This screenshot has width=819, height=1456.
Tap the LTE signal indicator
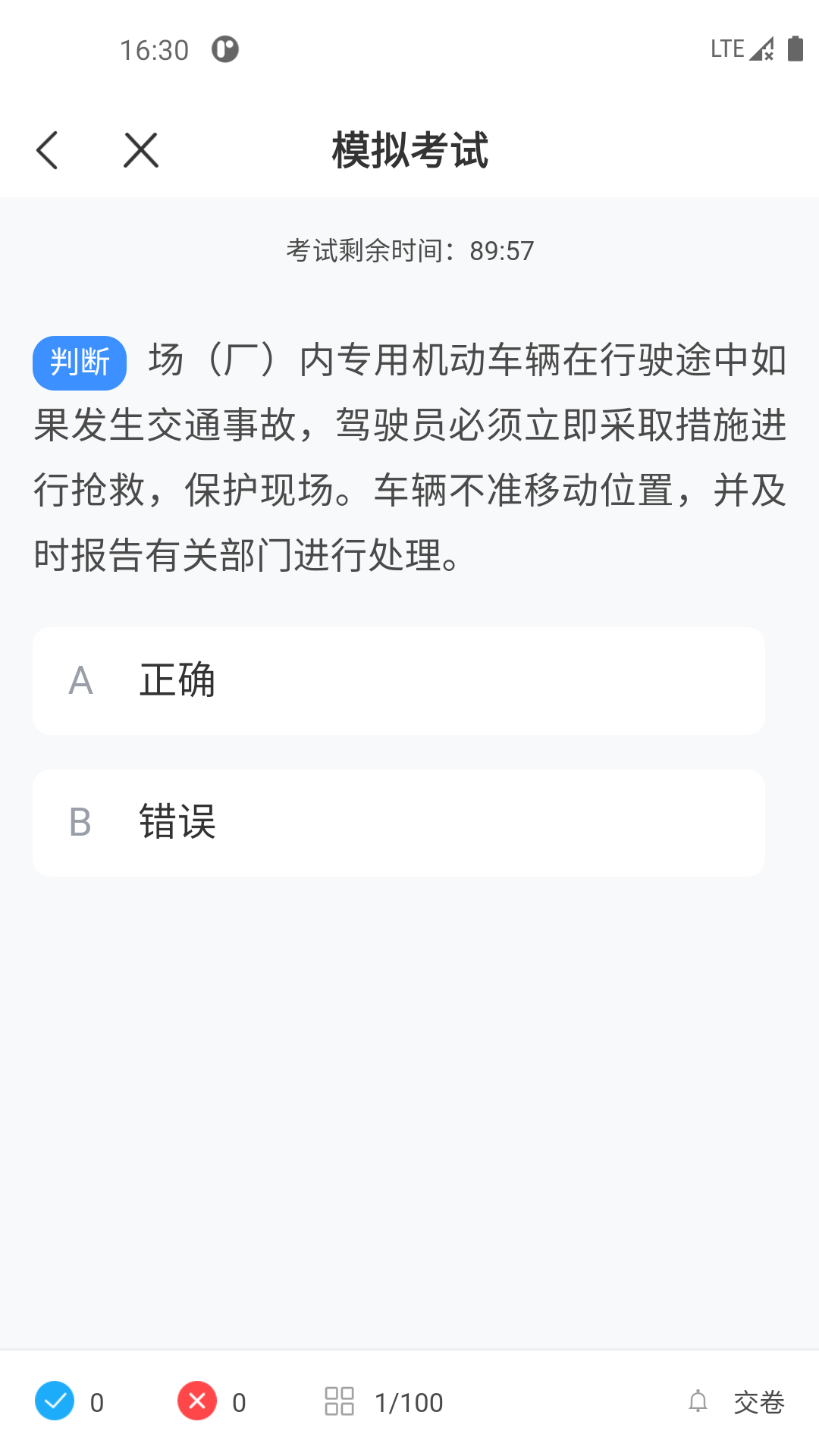tap(728, 49)
